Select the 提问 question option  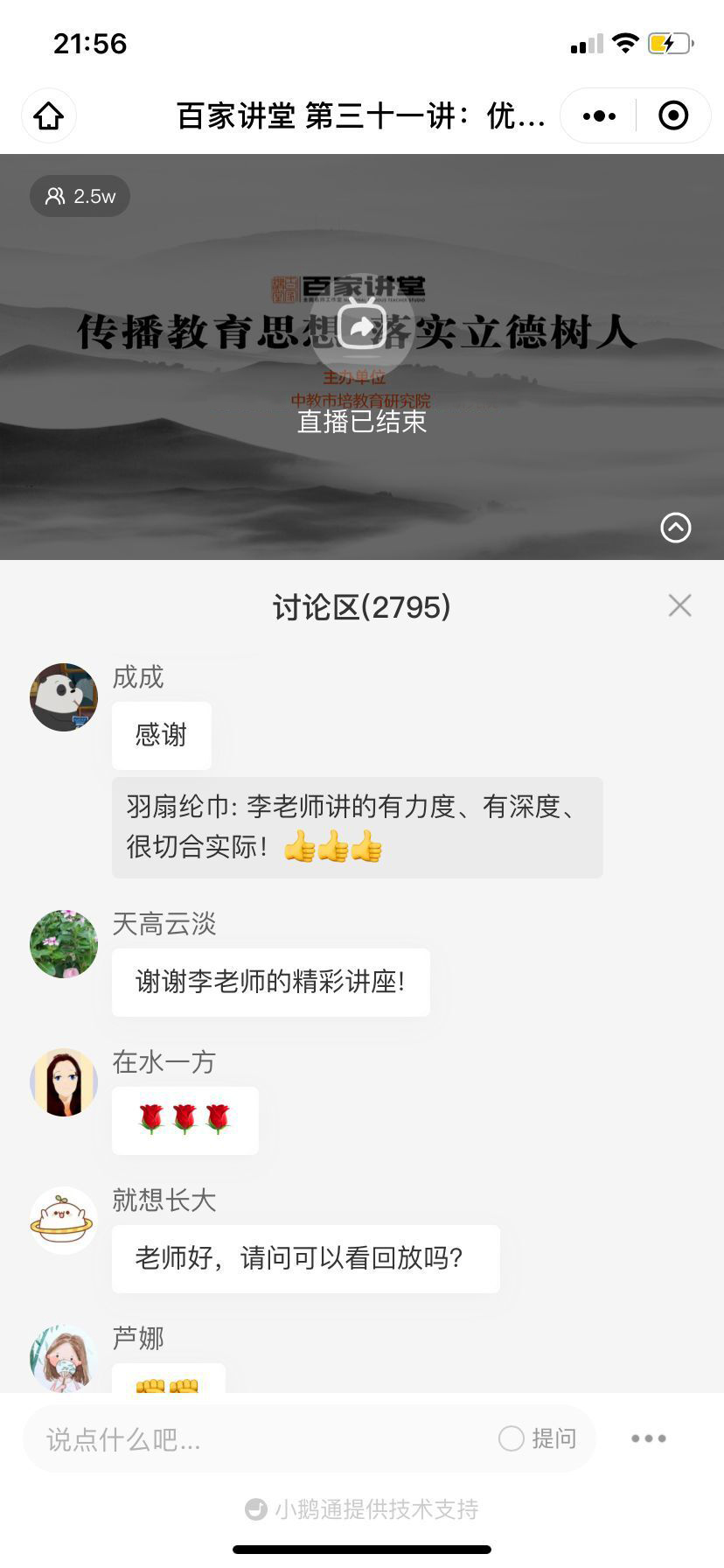coord(538,1438)
